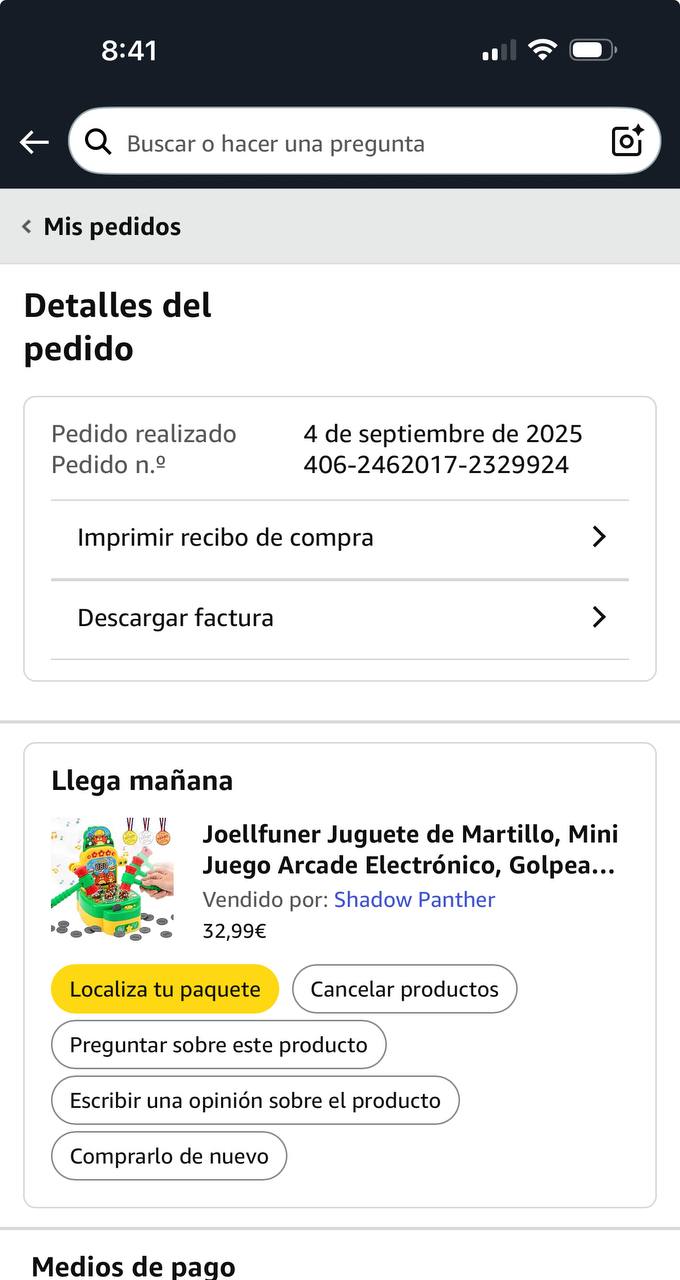Open the camera lens search icon
680x1280 pixels.
coord(627,142)
